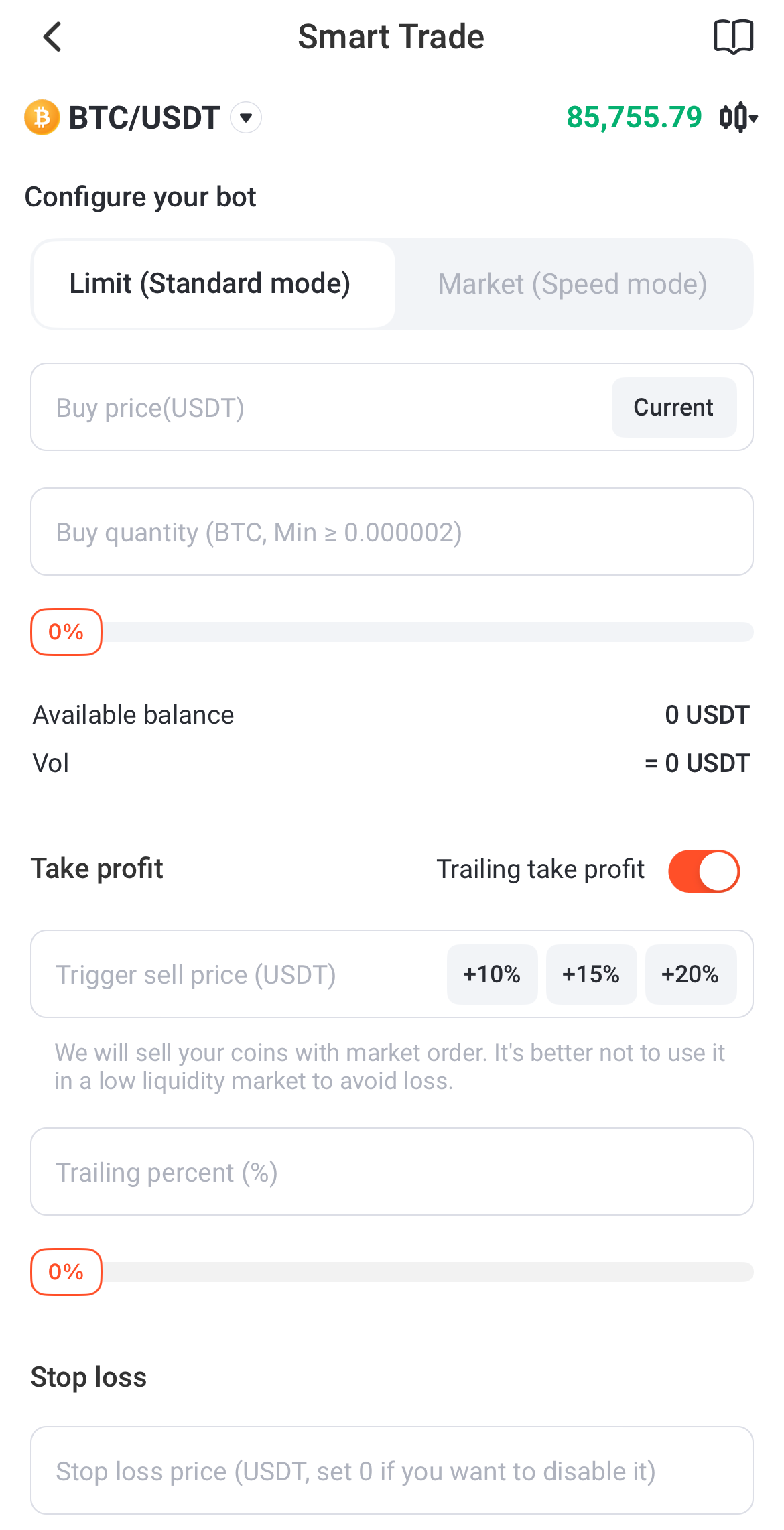The height and width of the screenshot is (1530, 784).
Task: Open the candlestick chart icon
Action: point(737,118)
